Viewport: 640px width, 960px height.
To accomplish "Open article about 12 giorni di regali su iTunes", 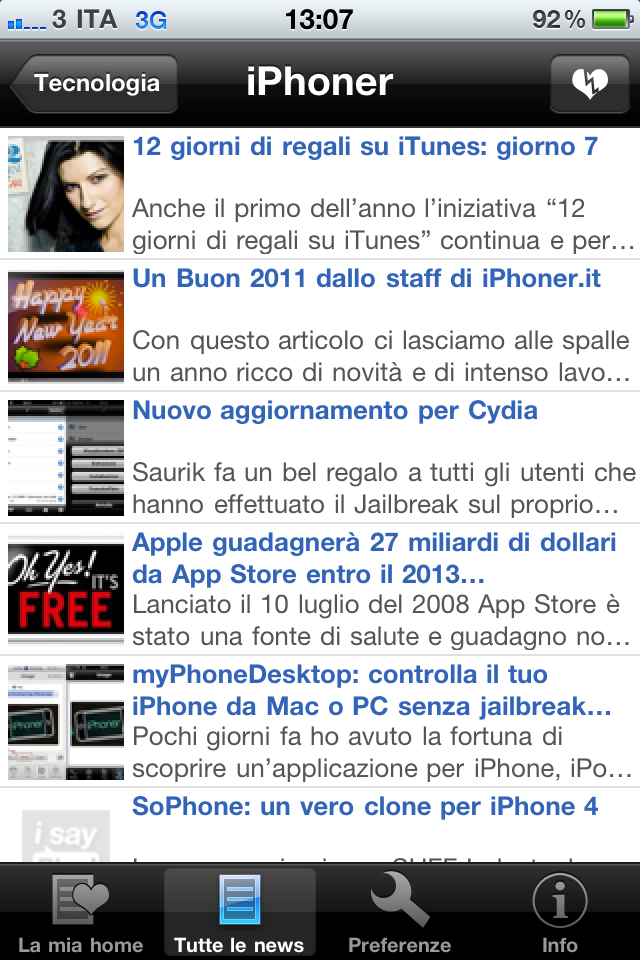I will point(364,147).
